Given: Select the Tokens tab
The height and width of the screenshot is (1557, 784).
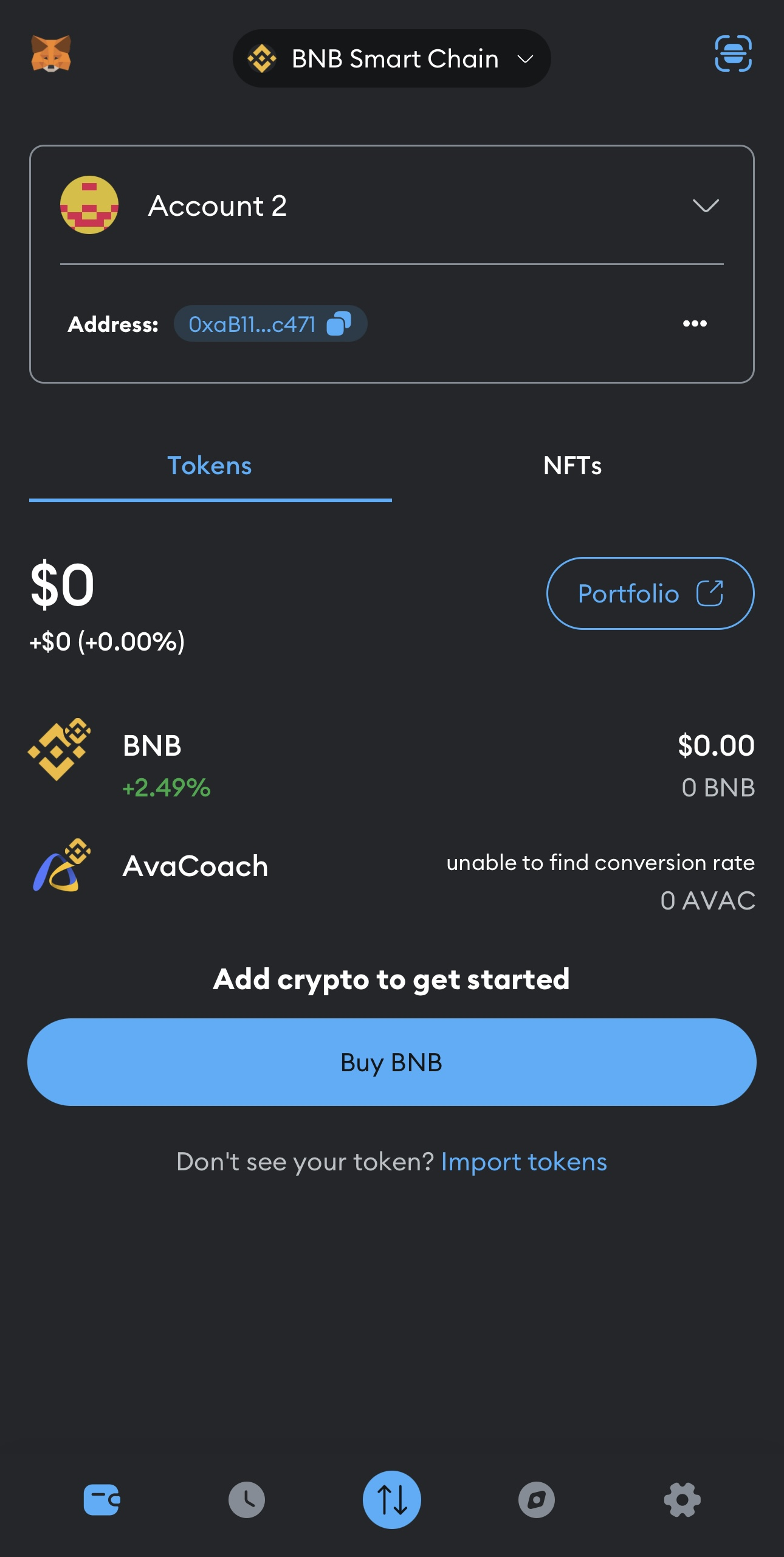Looking at the screenshot, I should click(x=210, y=466).
